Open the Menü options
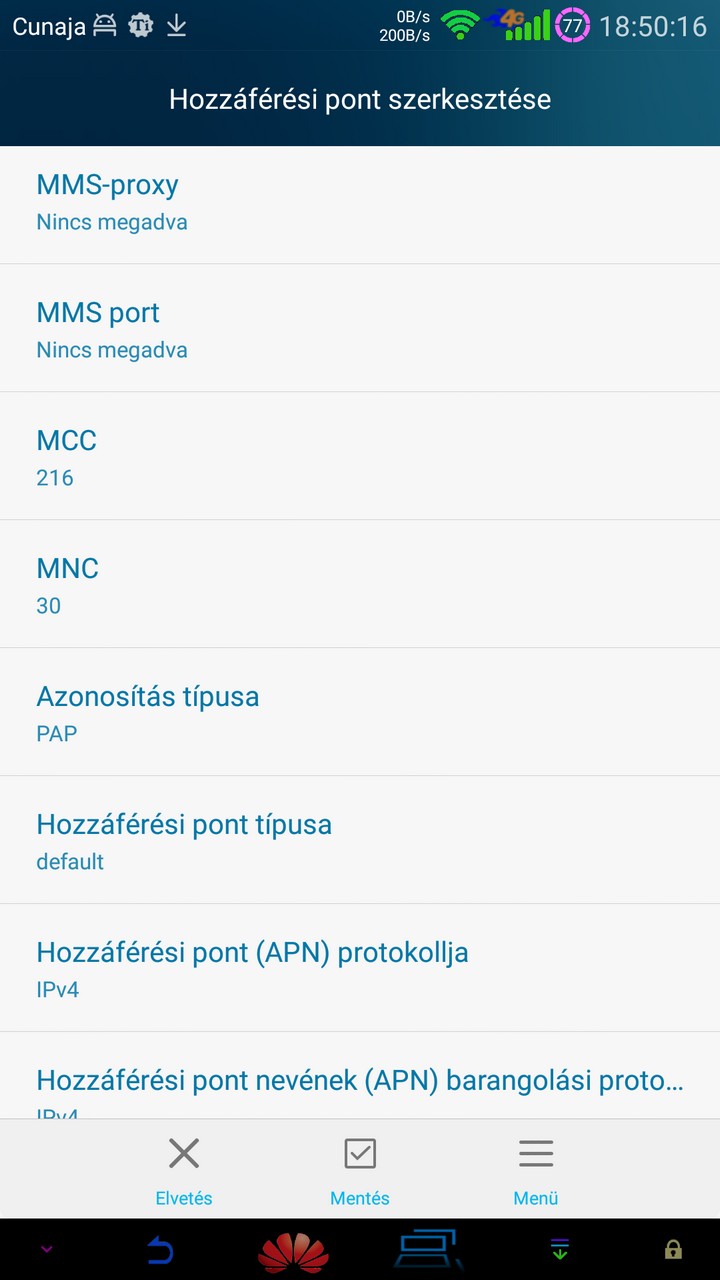This screenshot has width=720, height=1280. (536, 1170)
